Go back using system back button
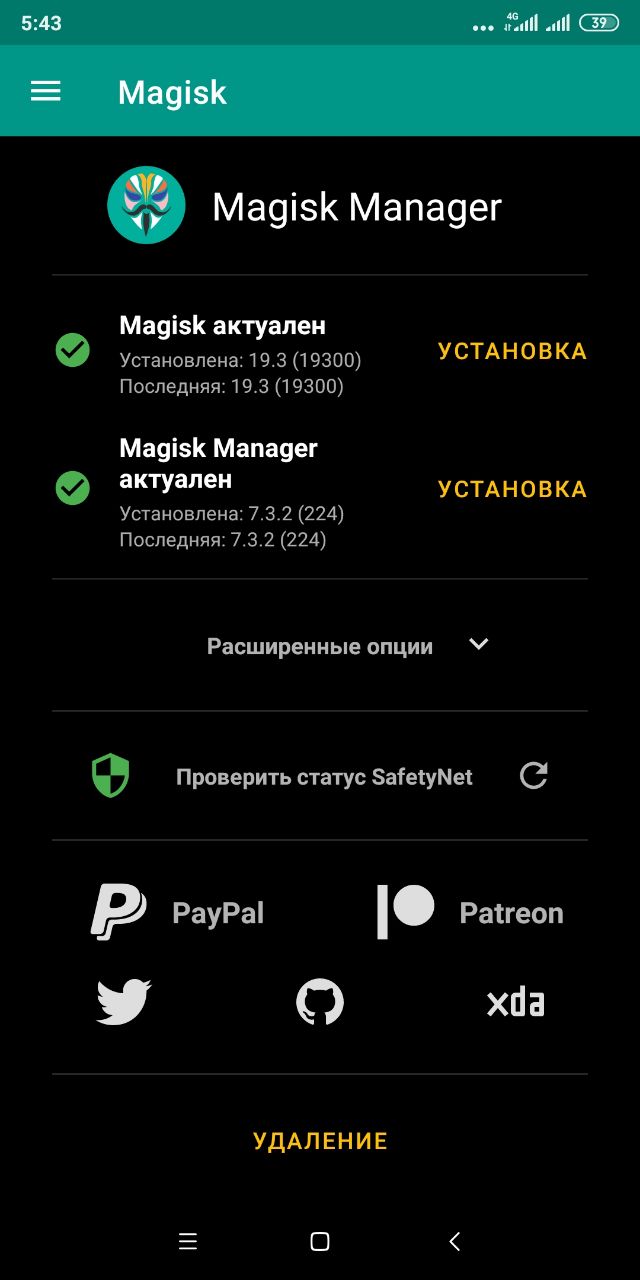This screenshot has width=640, height=1280. click(x=454, y=1242)
